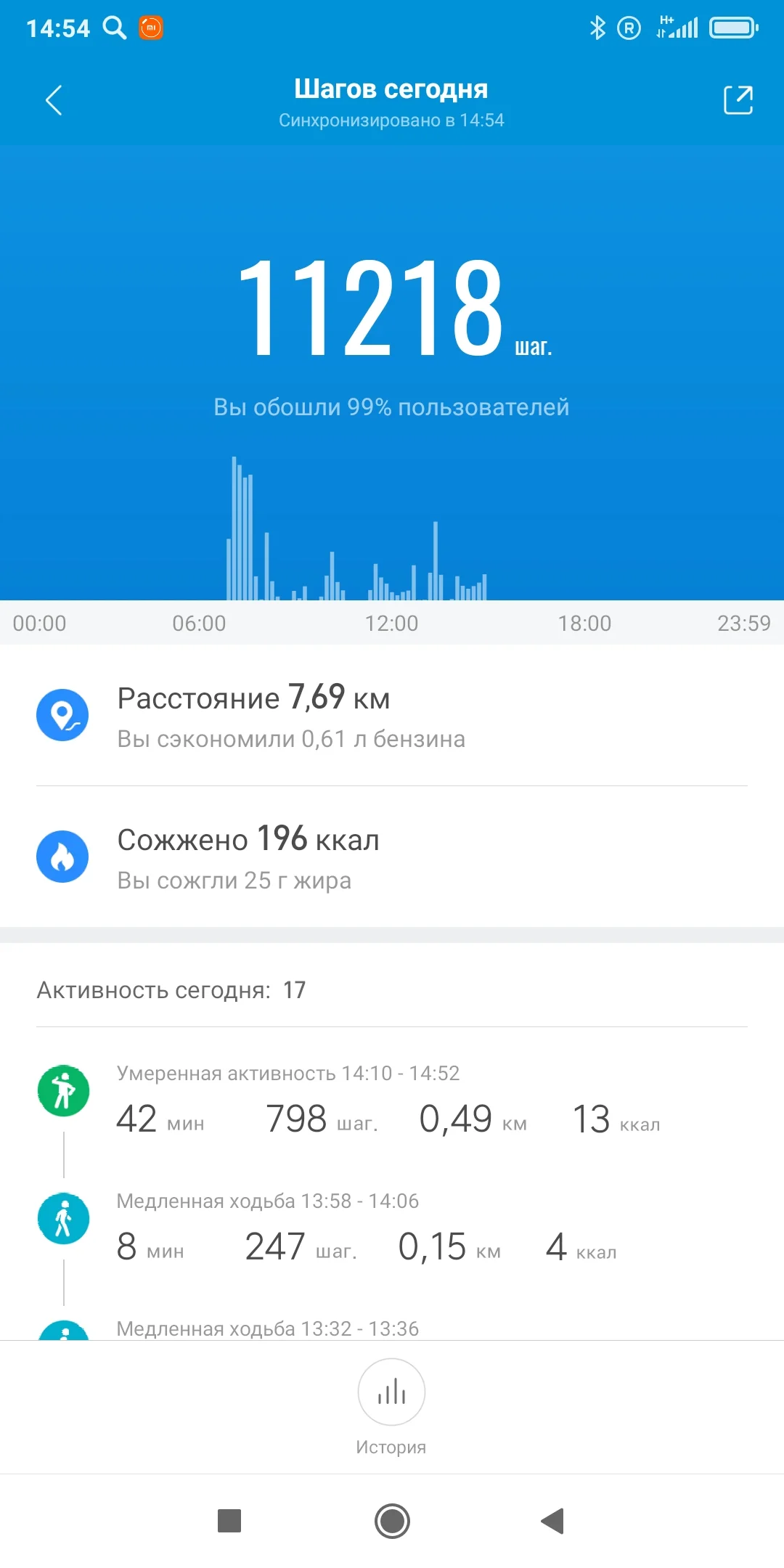784x1568 pixels.
Task: Tap the slow walking activity icon
Action: tap(63, 1218)
